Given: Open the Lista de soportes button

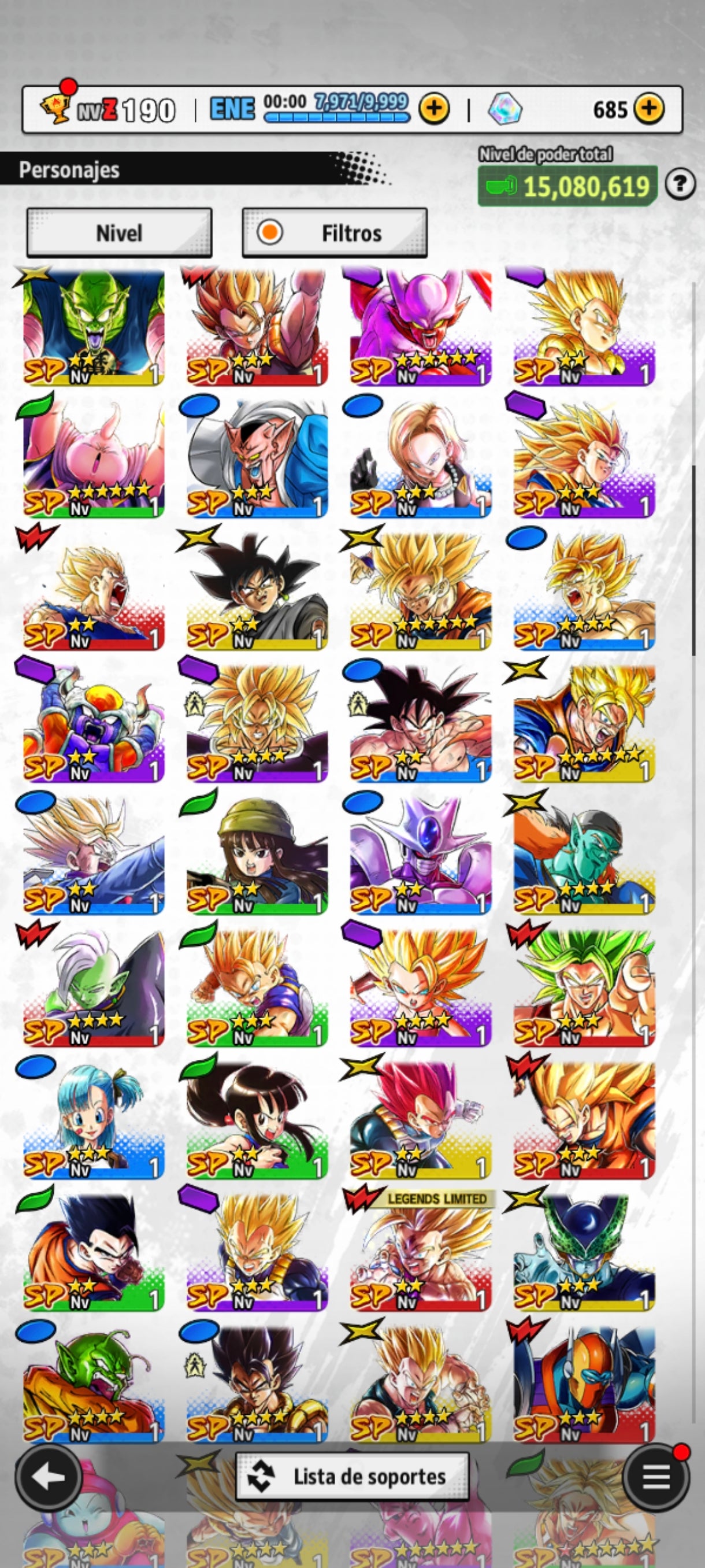Looking at the screenshot, I should tap(352, 1476).
